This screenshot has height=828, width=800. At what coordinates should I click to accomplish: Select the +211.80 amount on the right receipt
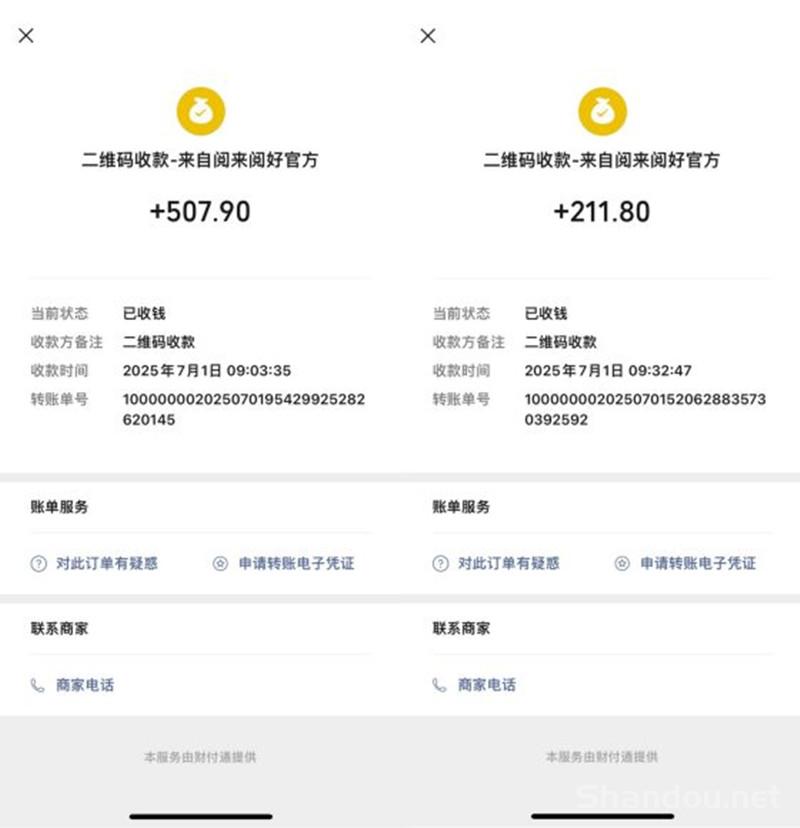pos(601,212)
